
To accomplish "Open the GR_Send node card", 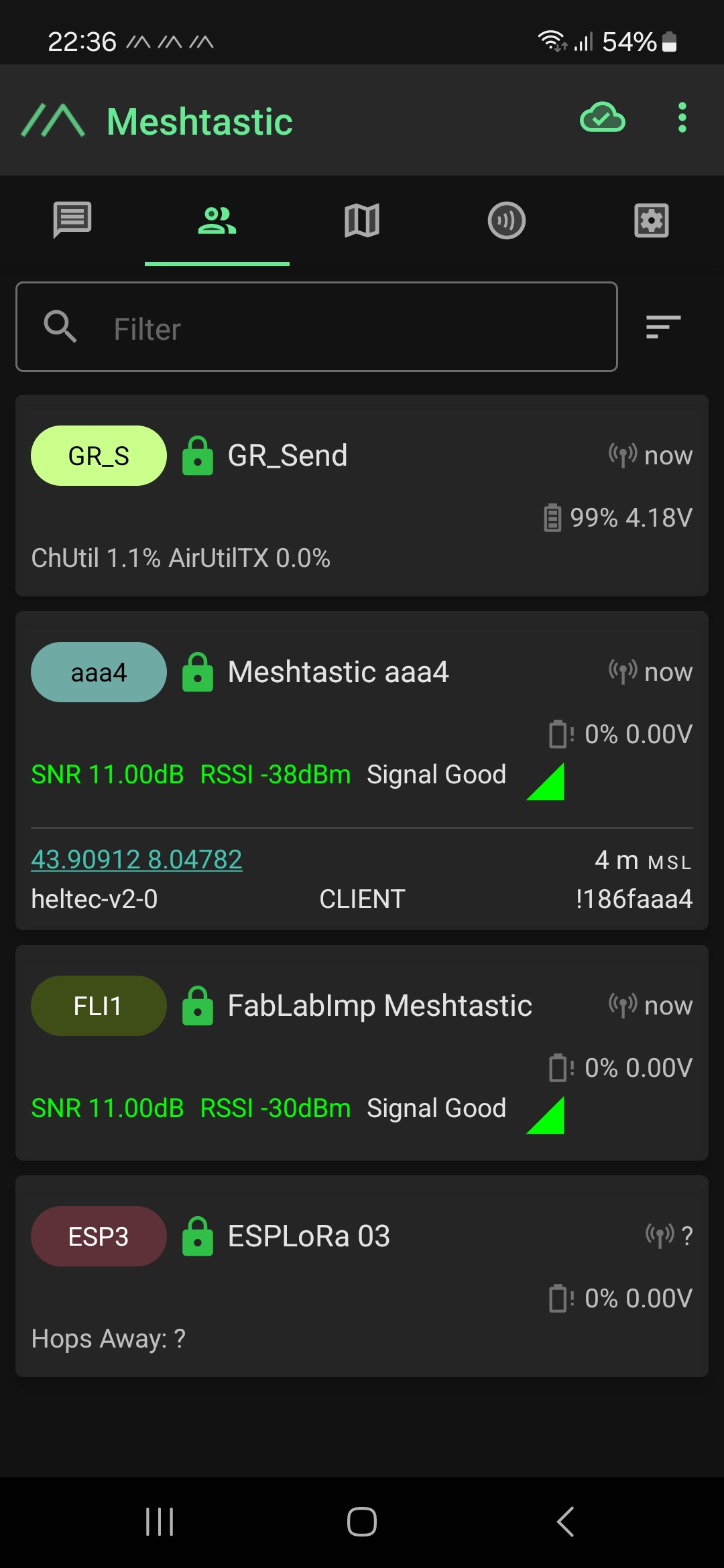I will click(x=362, y=496).
